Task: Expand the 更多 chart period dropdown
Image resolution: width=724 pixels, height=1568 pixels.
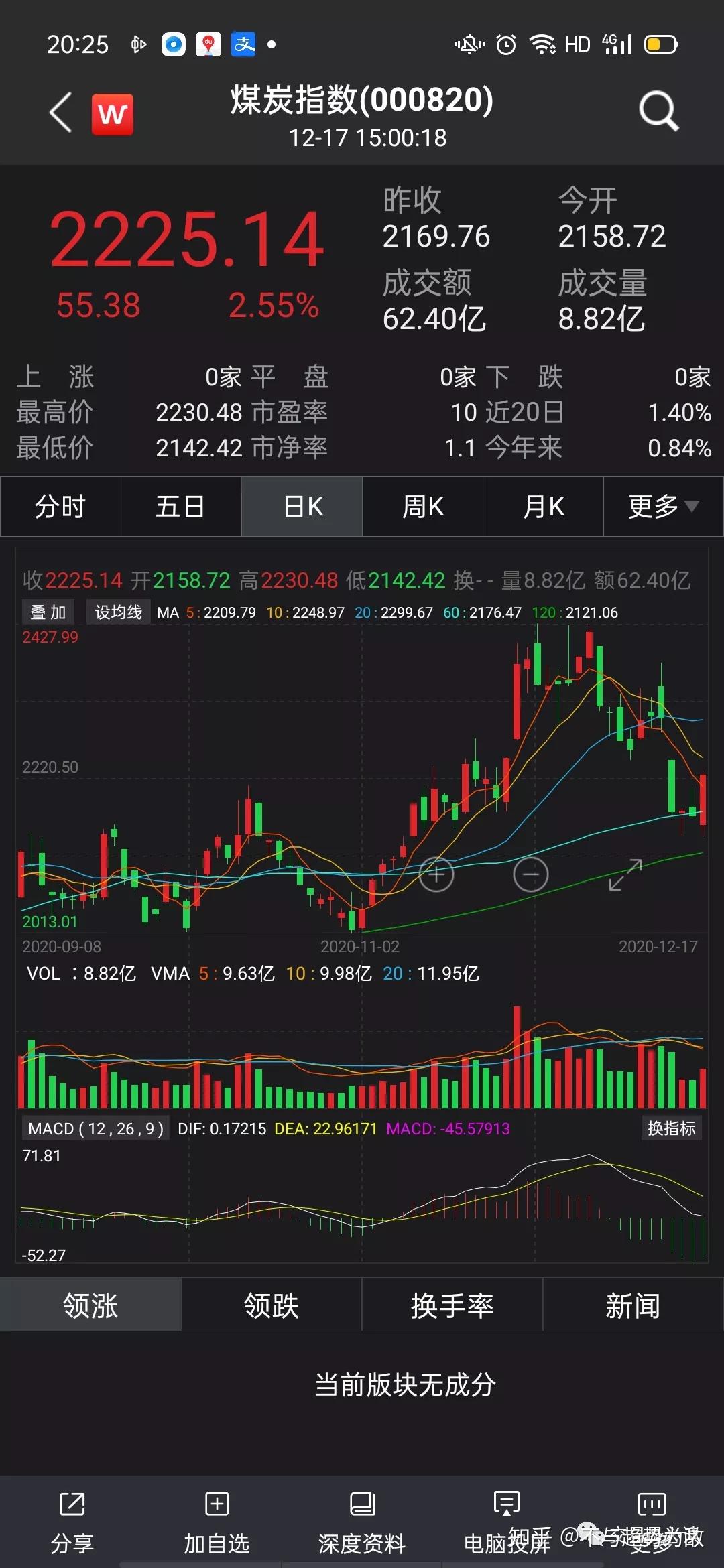Action: click(663, 507)
